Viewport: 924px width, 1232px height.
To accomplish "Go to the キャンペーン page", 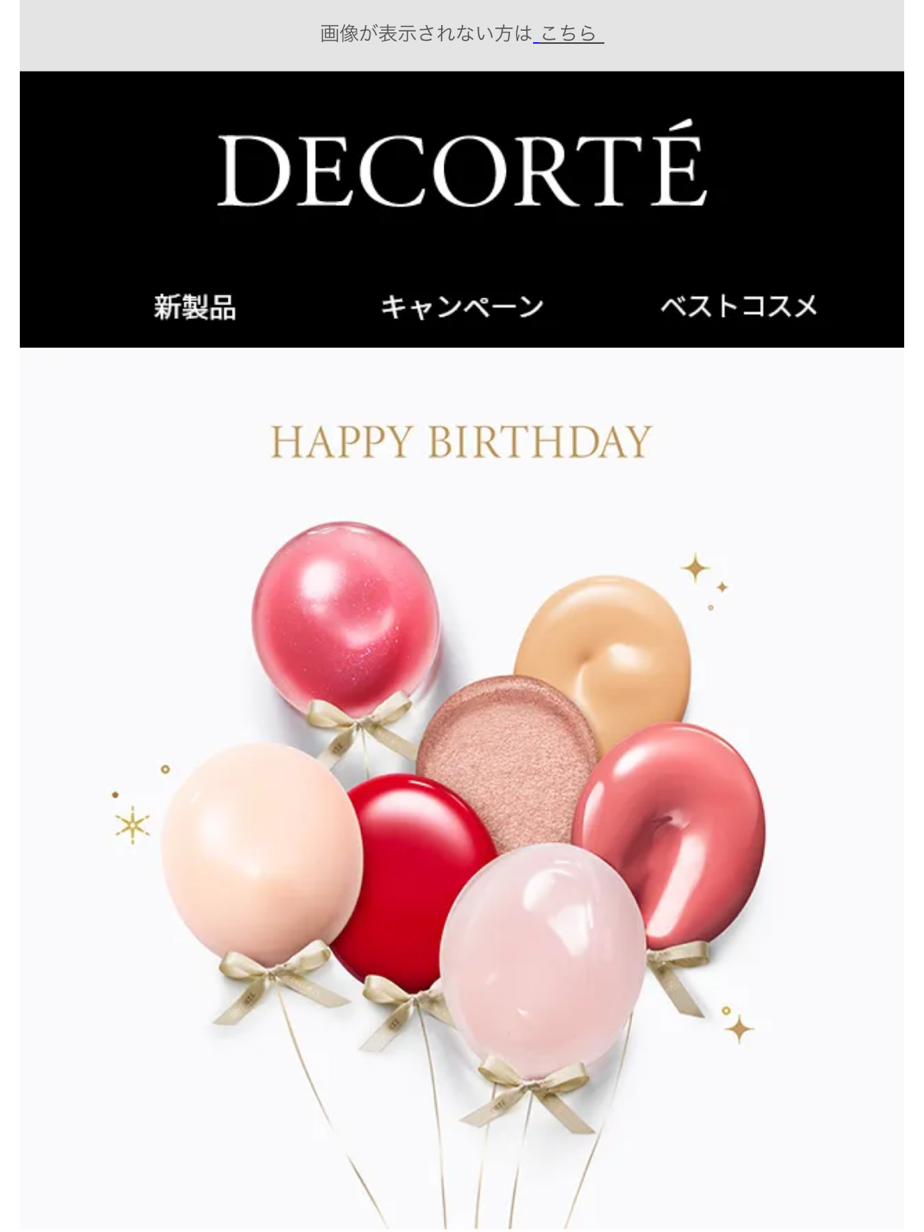I will pyautogui.click(x=462, y=307).
